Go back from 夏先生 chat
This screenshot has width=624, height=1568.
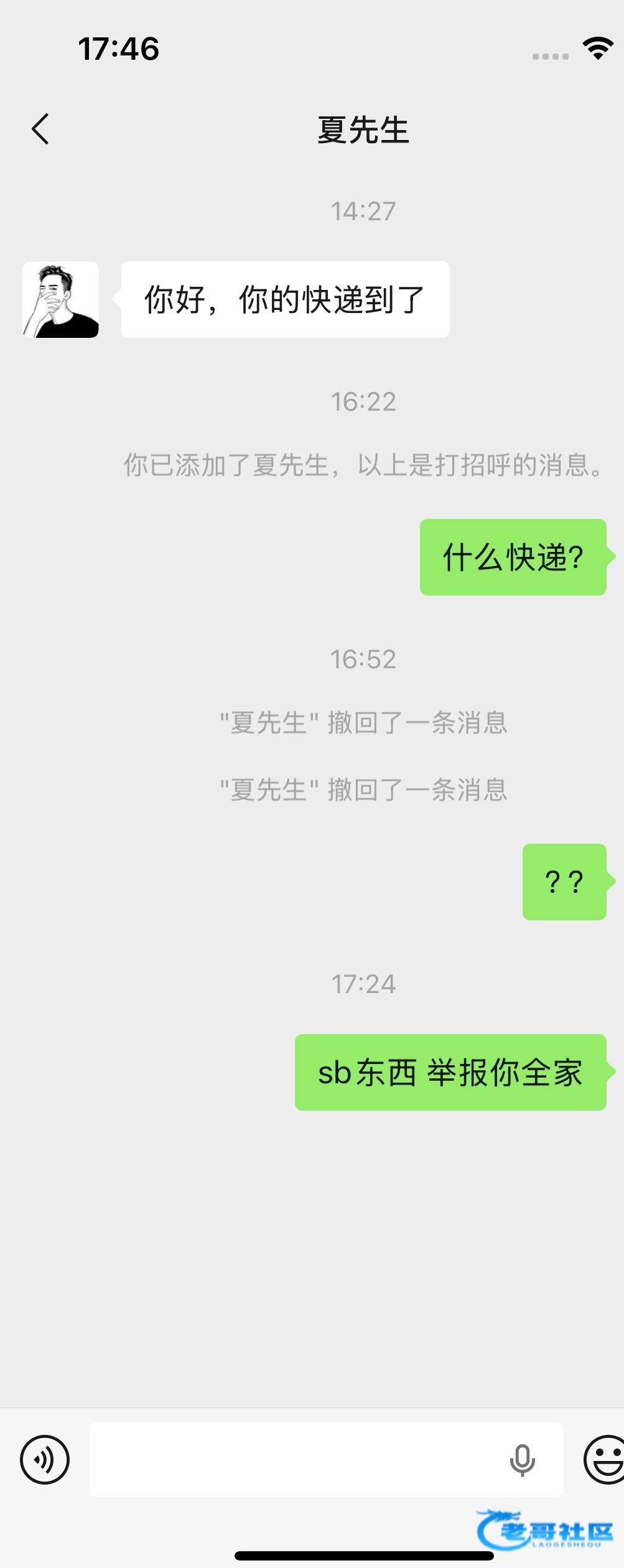coord(40,129)
